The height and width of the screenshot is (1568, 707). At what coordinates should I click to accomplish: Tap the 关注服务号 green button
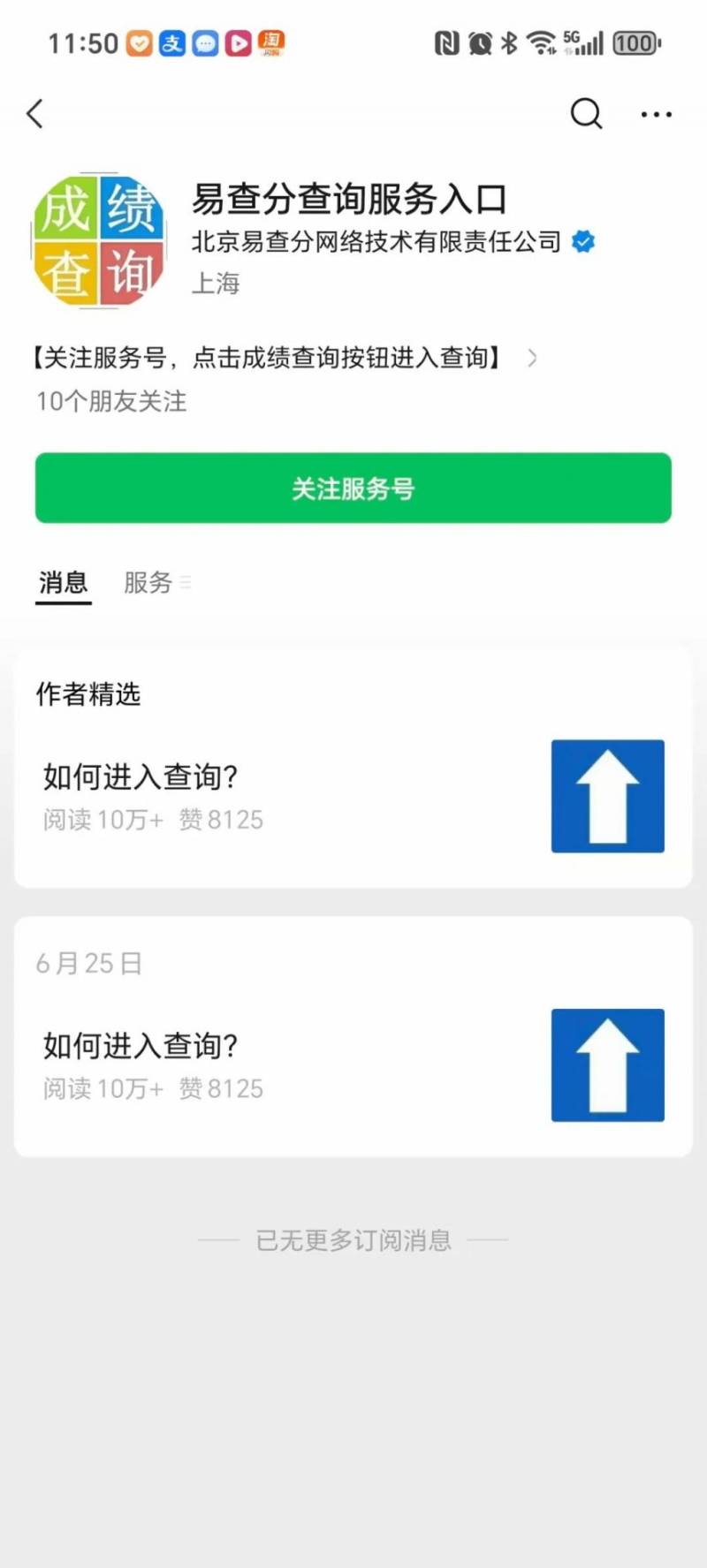point(353,489)
